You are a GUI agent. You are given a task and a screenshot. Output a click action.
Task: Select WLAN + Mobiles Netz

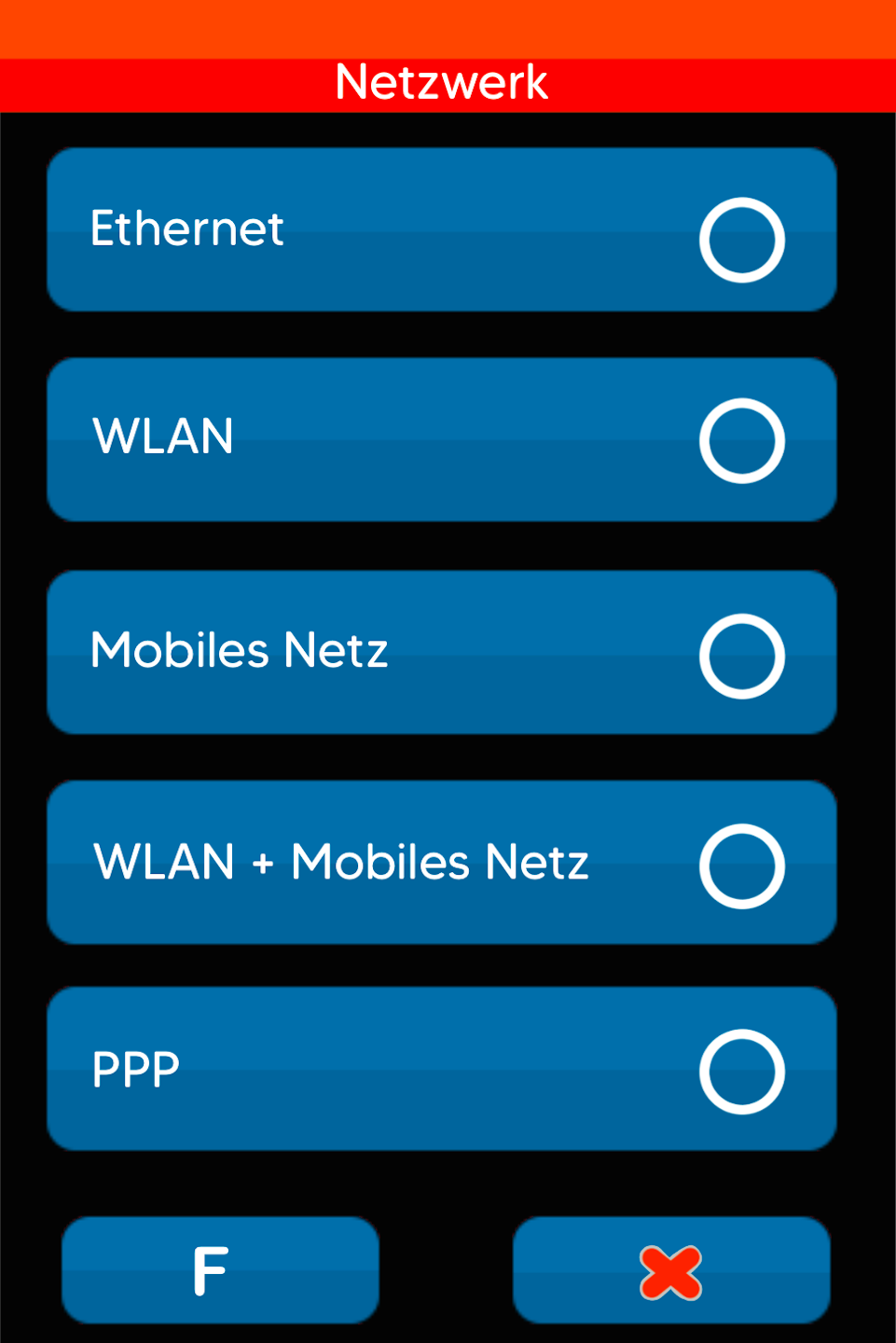pyautogui.click(x=441, y=863)
